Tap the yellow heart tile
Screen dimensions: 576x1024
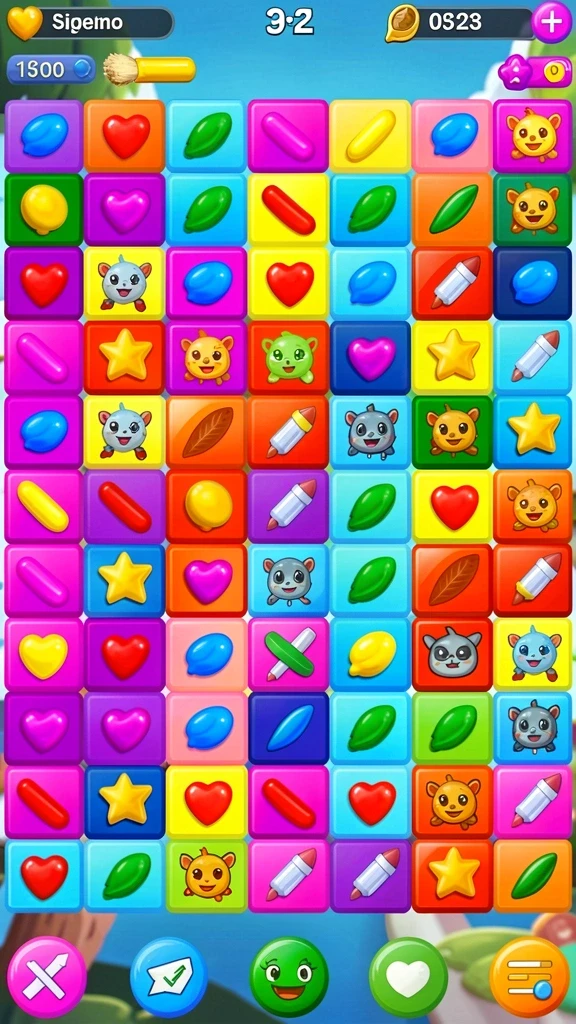pos(44,654)
